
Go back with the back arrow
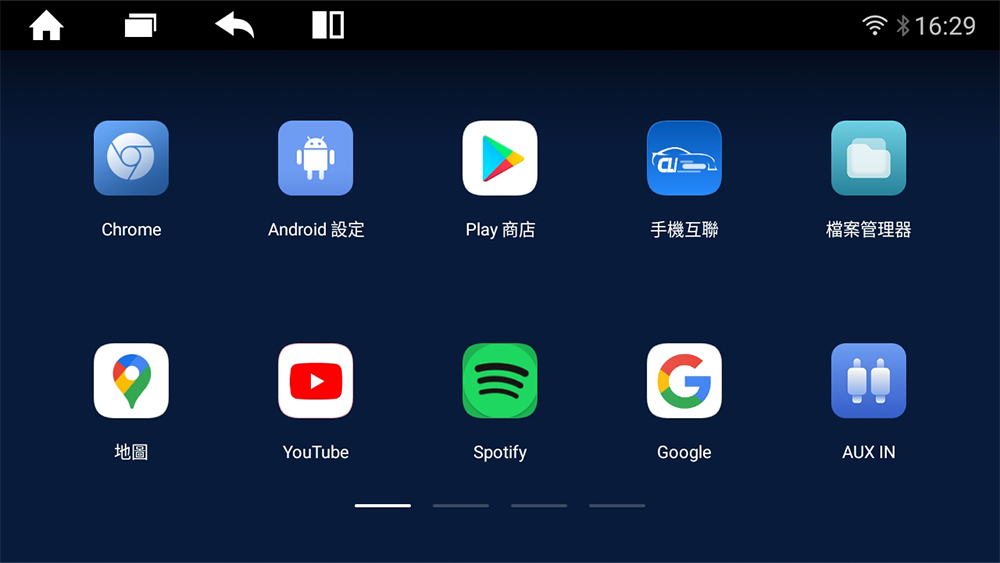tap(234, 25)
